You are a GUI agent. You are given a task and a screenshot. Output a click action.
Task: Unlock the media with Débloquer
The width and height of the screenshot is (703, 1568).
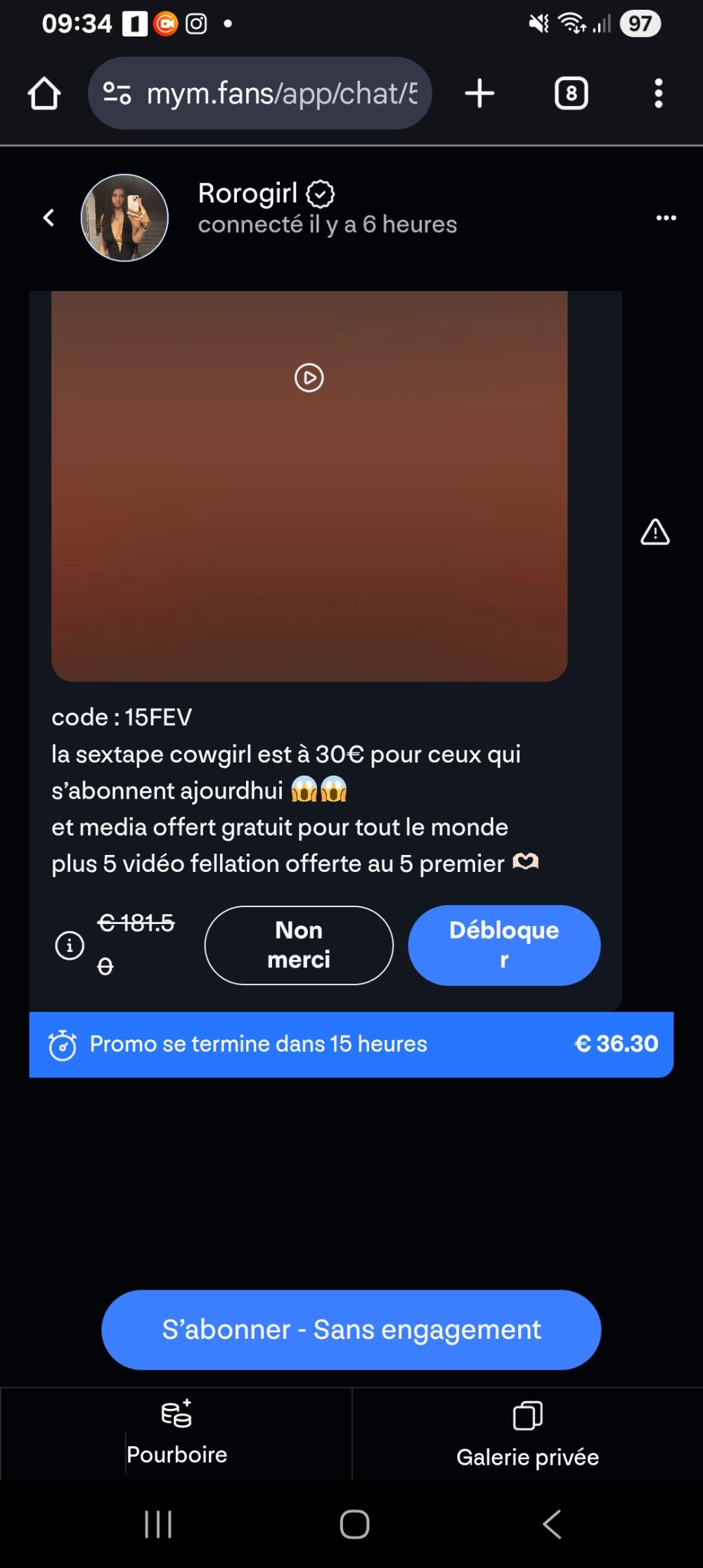(504, 945)
